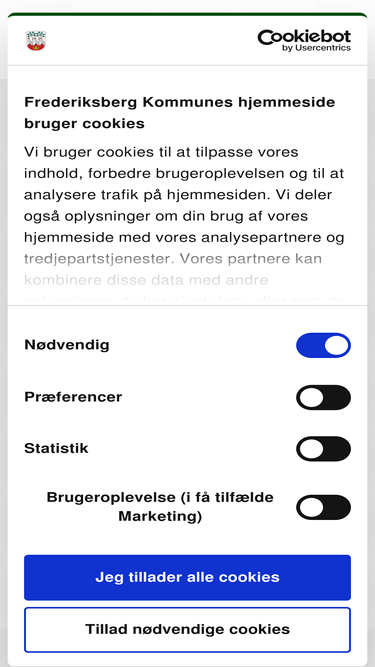Enable the Præferencer cookies switch
This screenshot has height=667, width=375.
click(x=323, y=397)
